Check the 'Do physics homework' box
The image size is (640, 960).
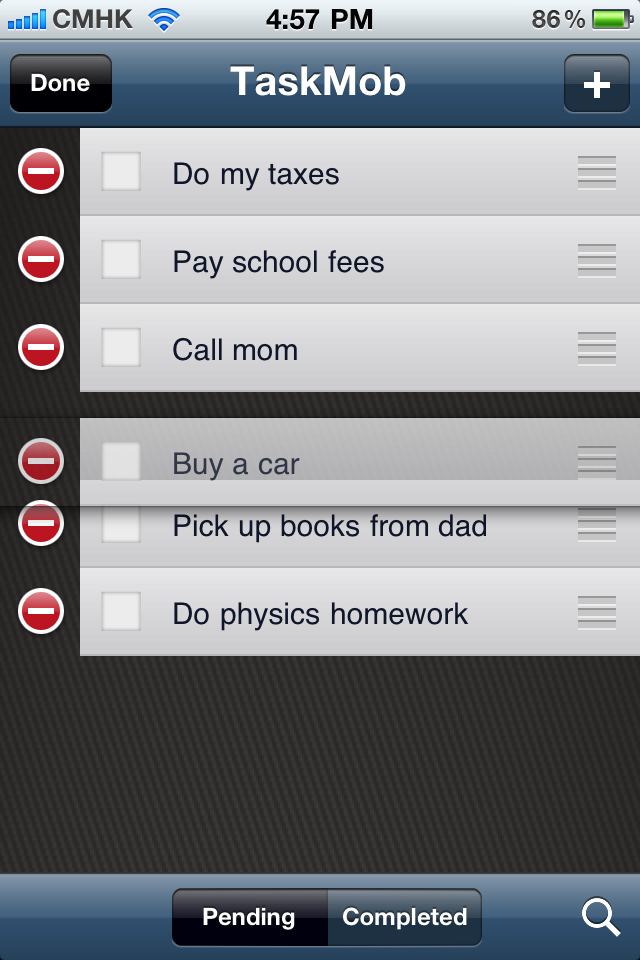tap(121, 612)
